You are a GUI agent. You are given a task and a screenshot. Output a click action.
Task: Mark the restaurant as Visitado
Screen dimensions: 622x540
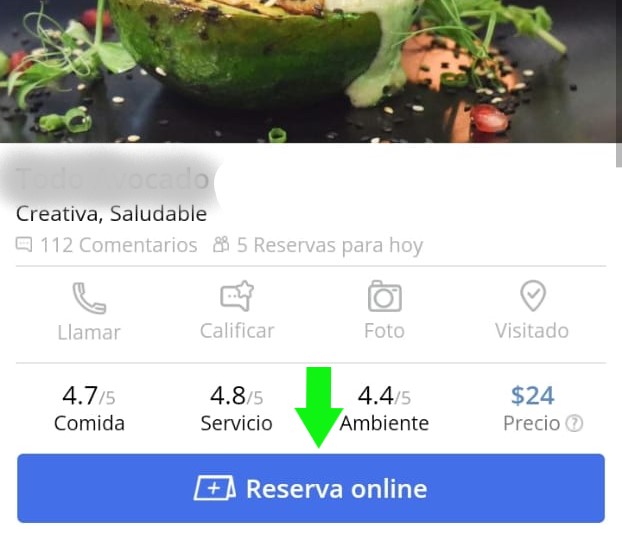click(532, 312)
